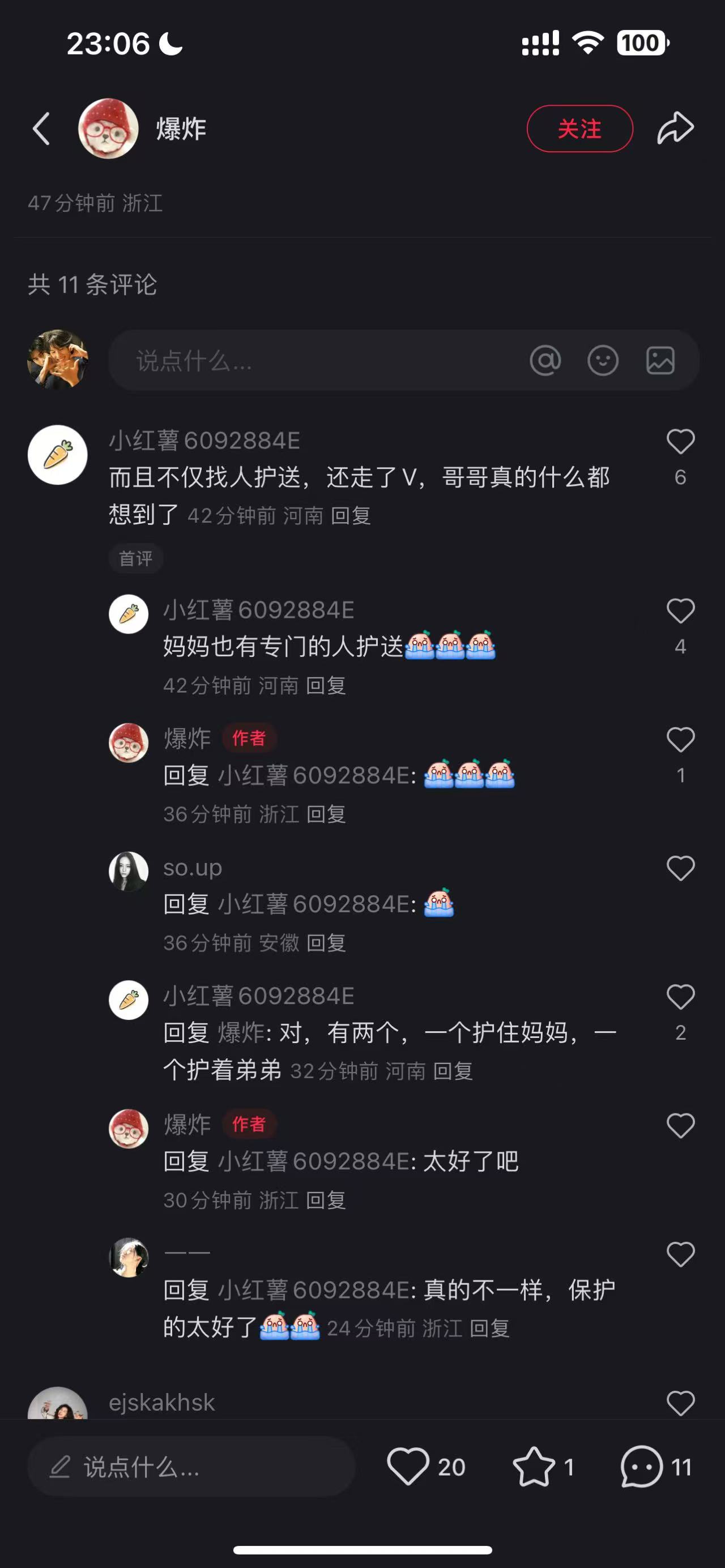Like the post with bottom heart

click(408, 1467)
